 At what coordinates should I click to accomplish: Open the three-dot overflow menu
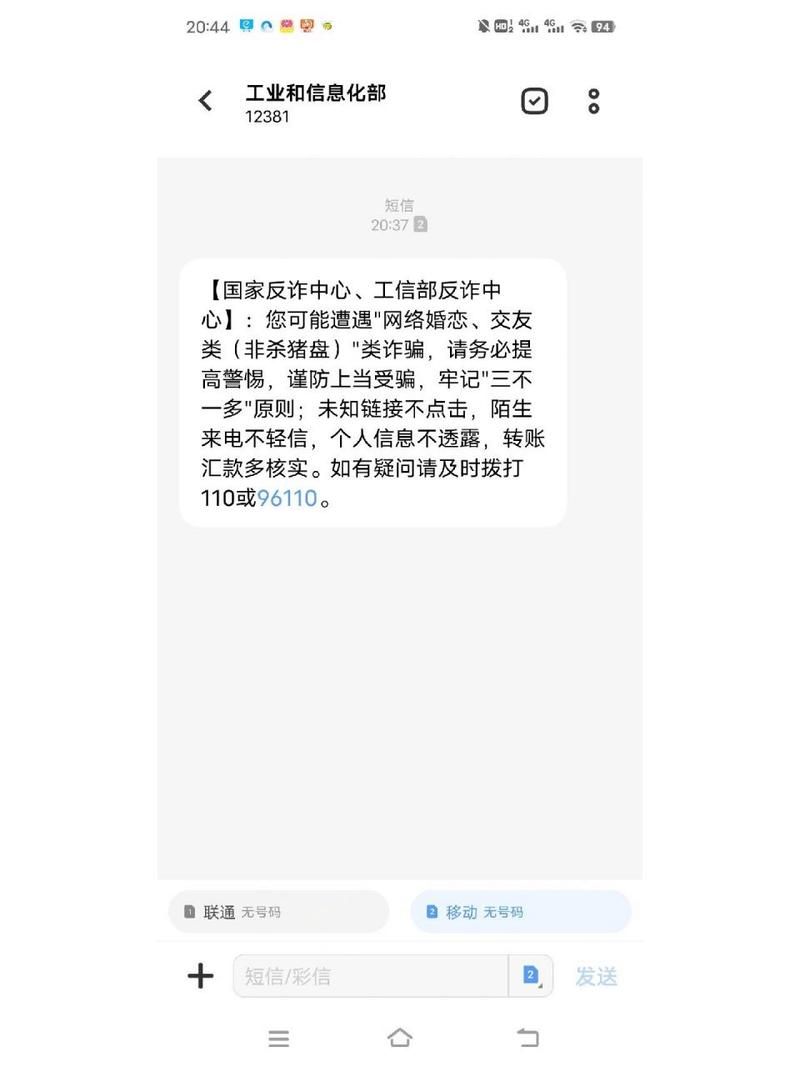(593, 101)
